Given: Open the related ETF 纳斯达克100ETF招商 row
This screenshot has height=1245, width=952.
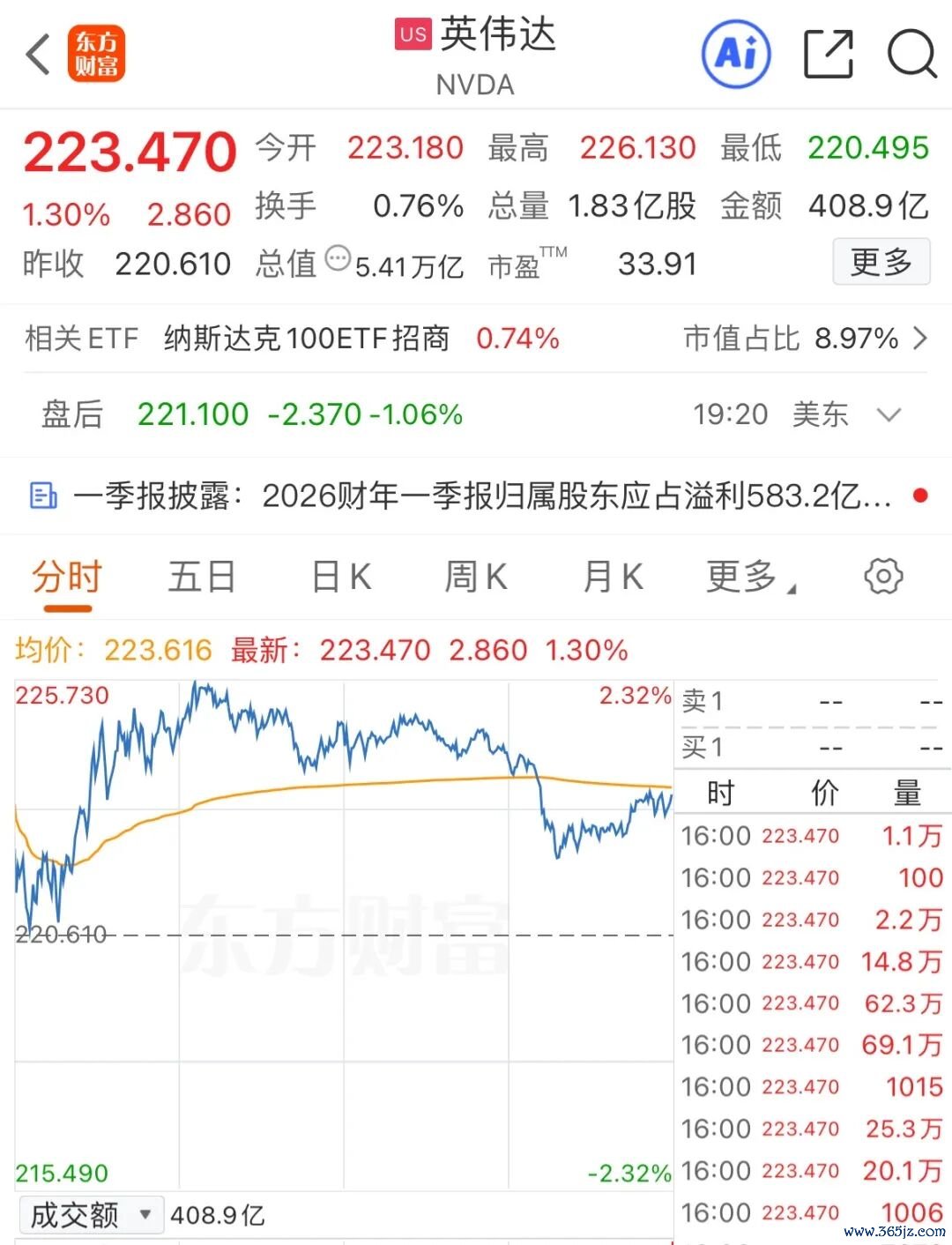Looking at the screenshot, I should pos(476,339).
